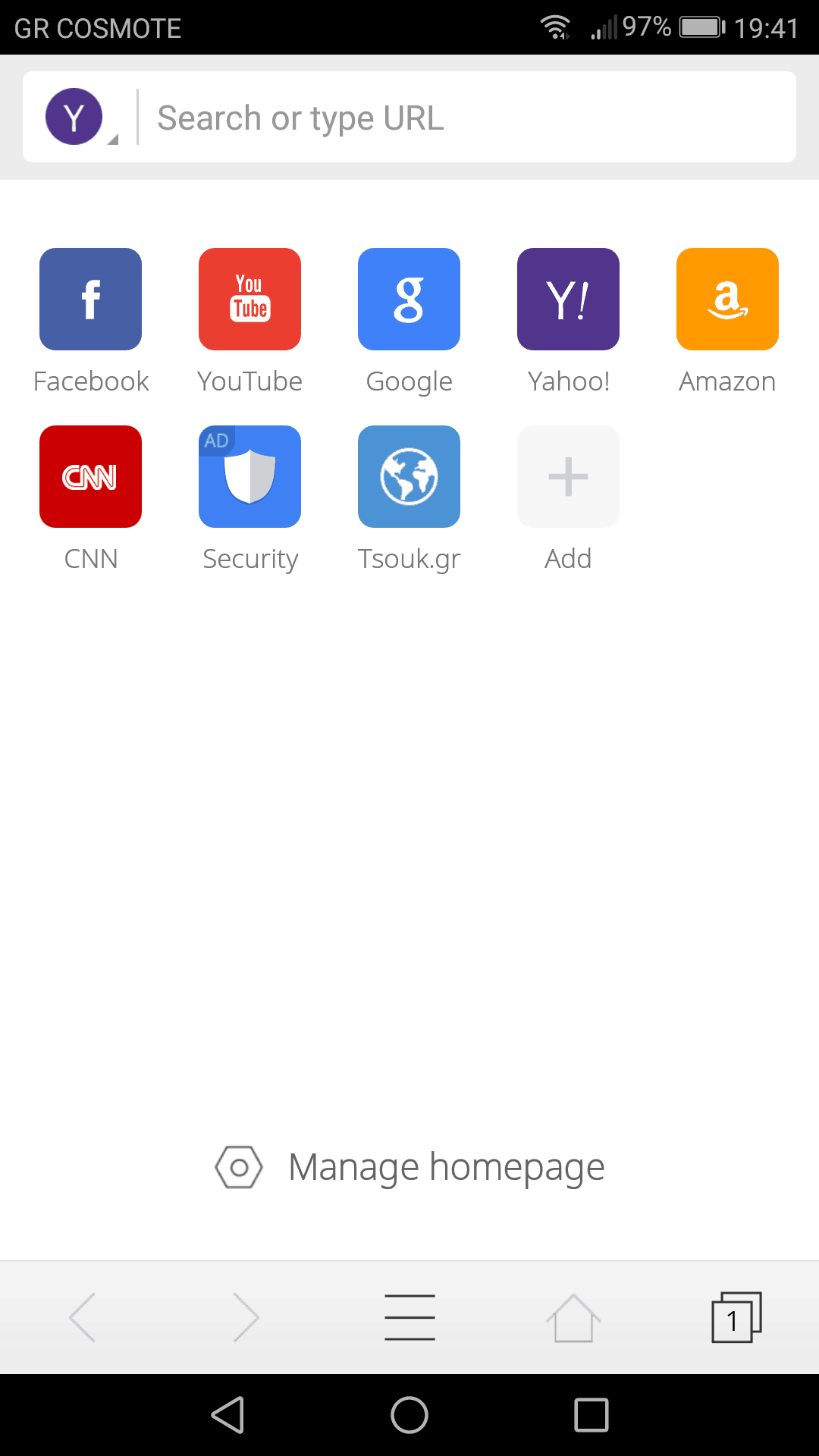The width and height of the screenshot is (819, 1456).
Task: Open the Security ad shortcut
Action: (x=250, y=477)
